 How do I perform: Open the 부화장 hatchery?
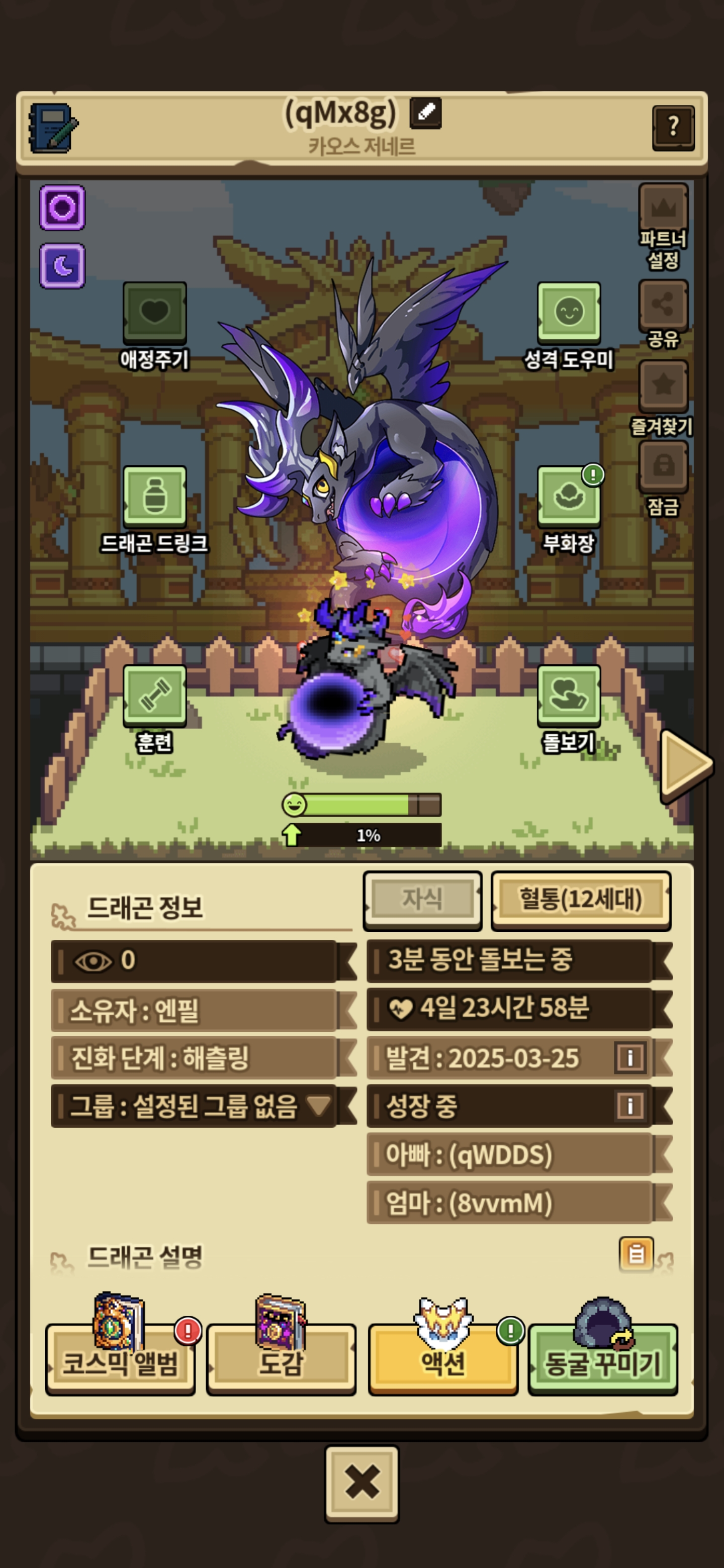569,497
